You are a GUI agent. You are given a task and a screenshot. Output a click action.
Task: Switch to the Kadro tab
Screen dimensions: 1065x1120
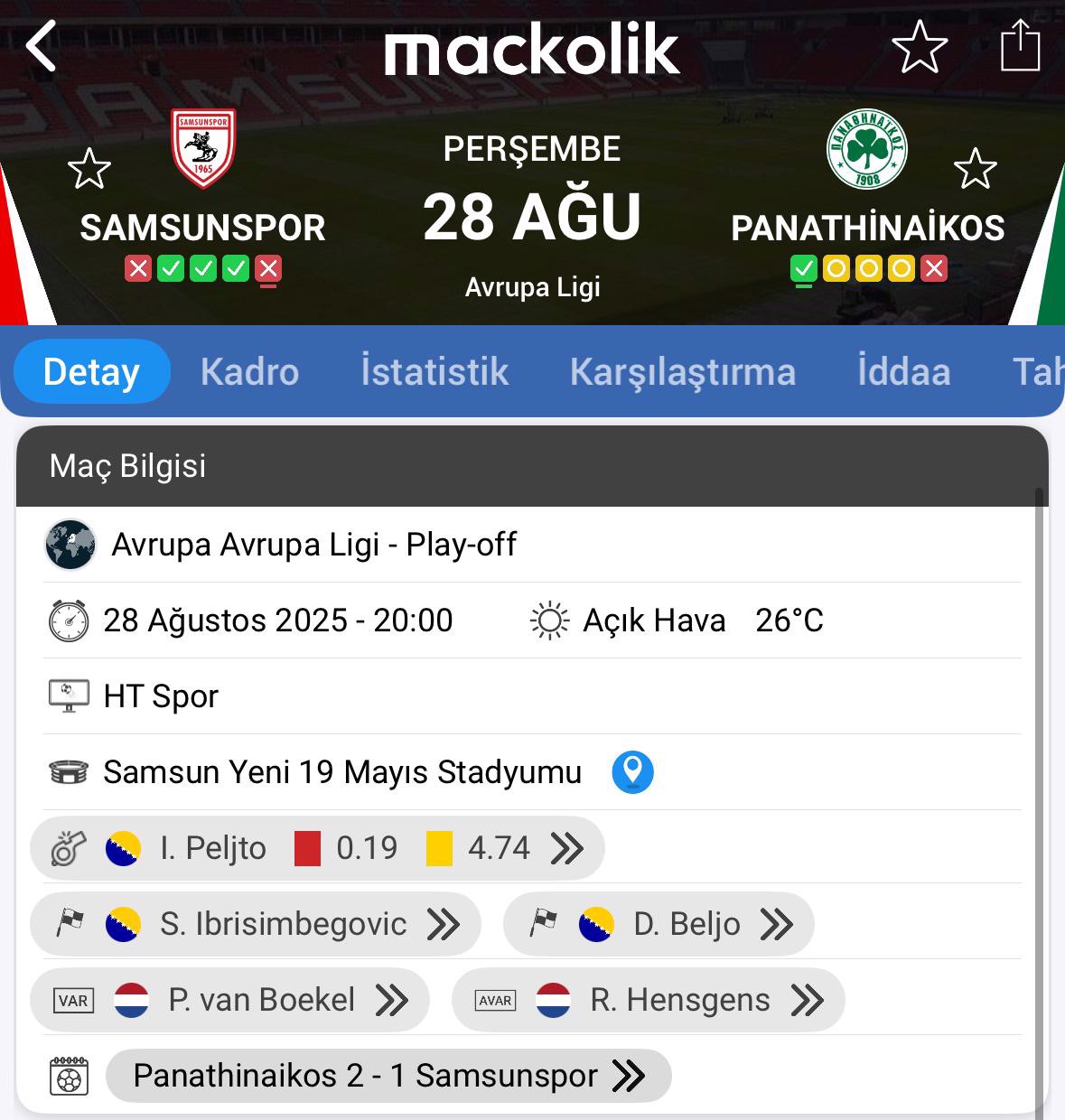pyautogui.click(x=249, y=371)
